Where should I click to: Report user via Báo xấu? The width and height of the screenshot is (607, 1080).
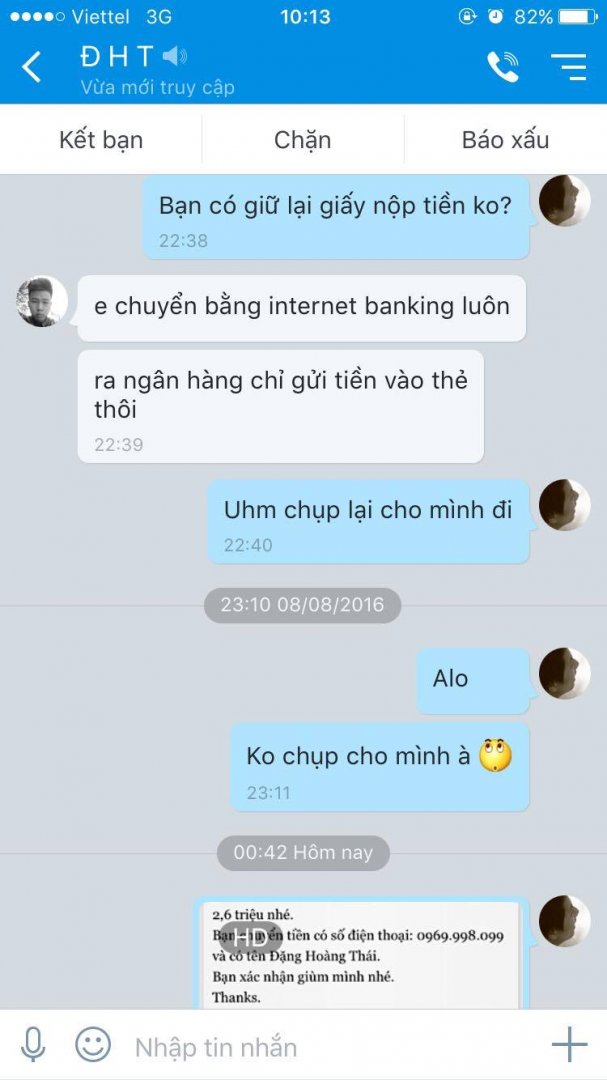click(505, 140)
